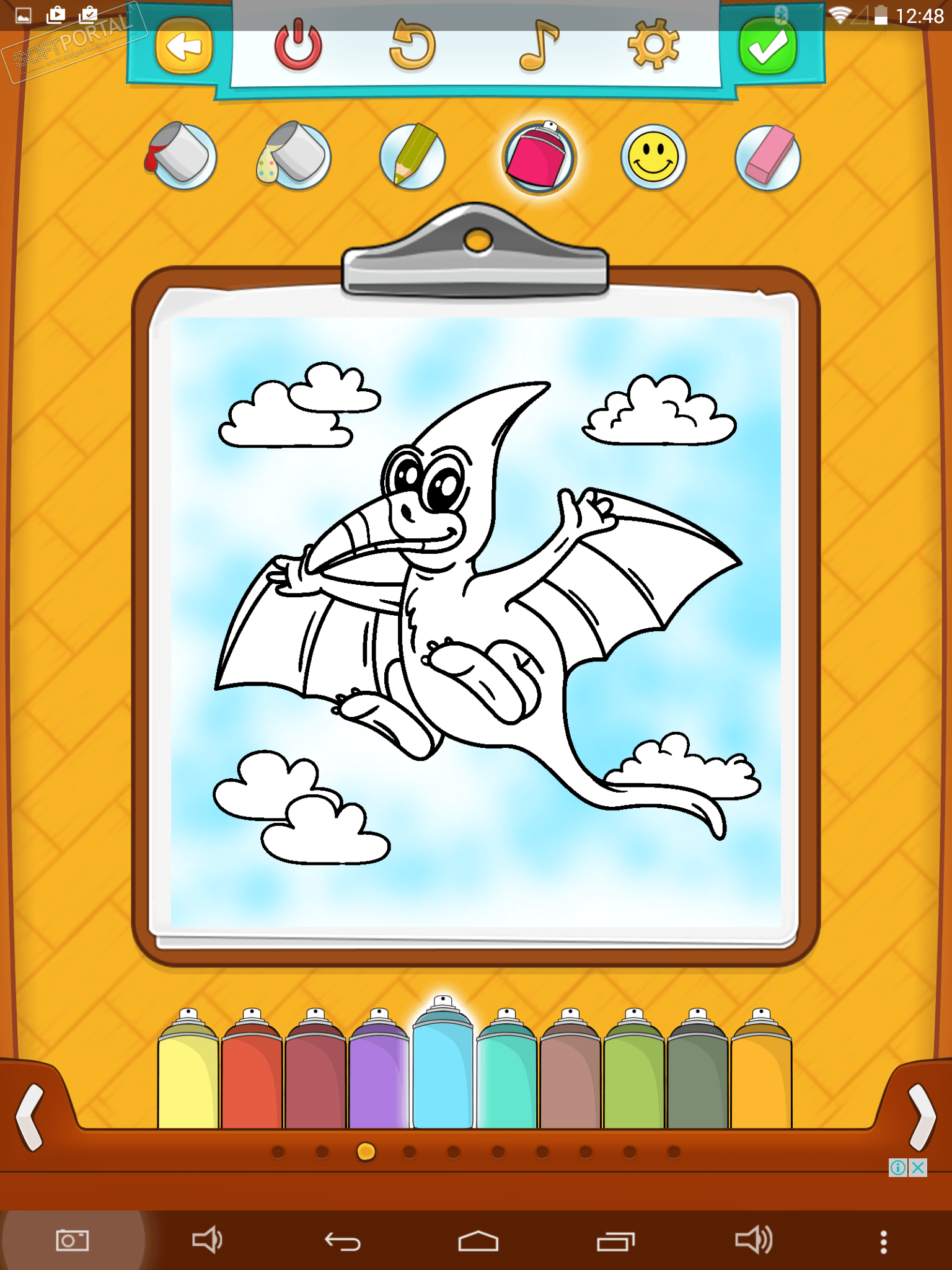Select the spray can tool
This screenshot has width=952, height=1270.
coord(539,158)
